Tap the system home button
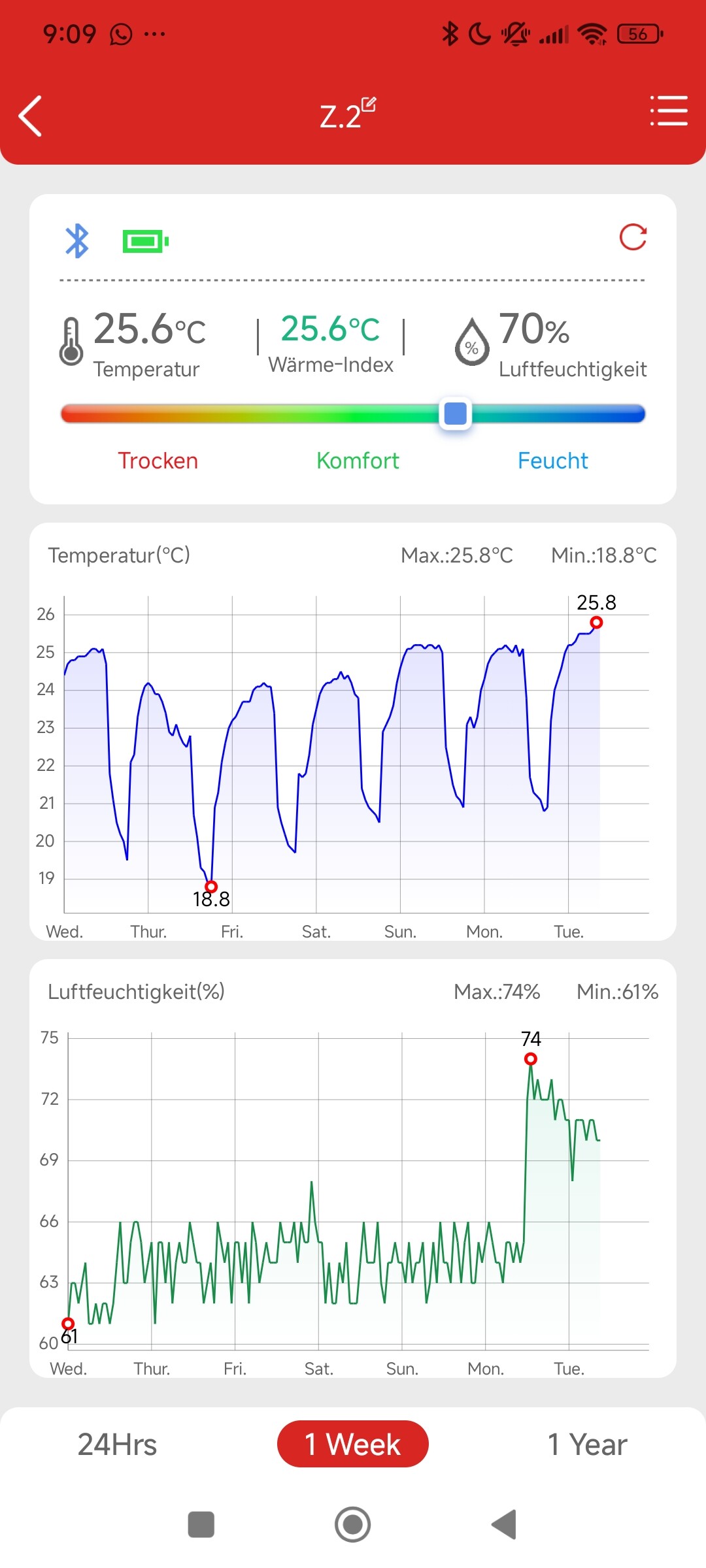This screenshot has height=1568, width=706. click(353, 1525)
